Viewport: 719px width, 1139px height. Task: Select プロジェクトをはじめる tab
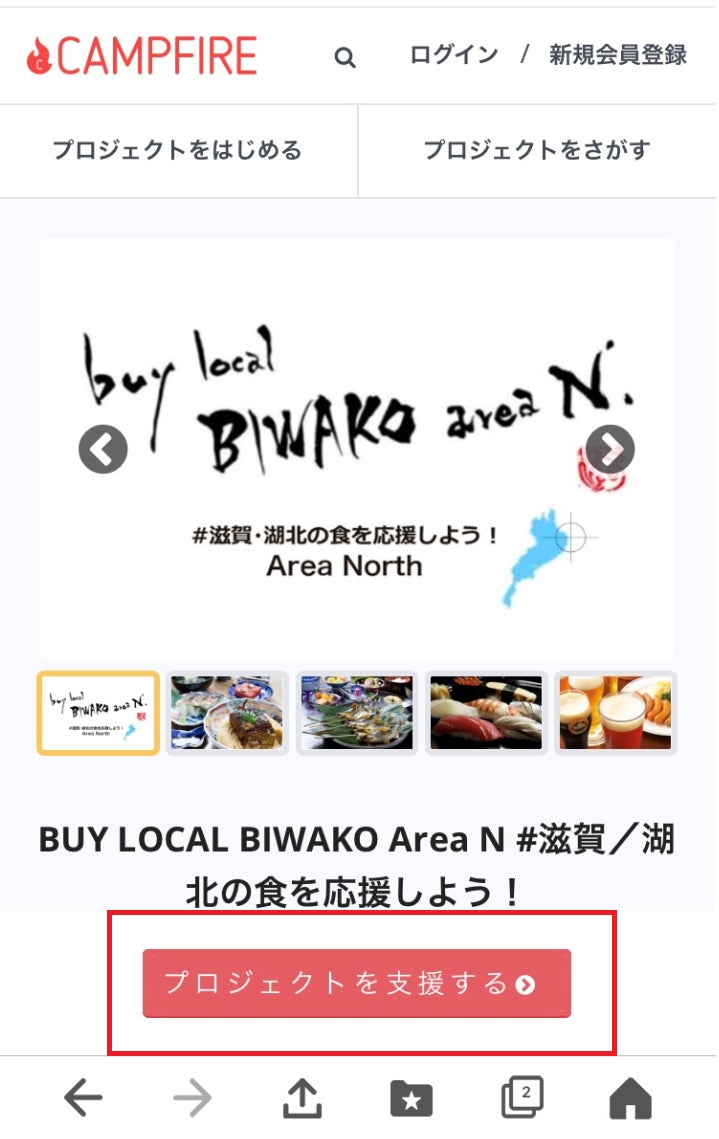[x=178, y=151]
